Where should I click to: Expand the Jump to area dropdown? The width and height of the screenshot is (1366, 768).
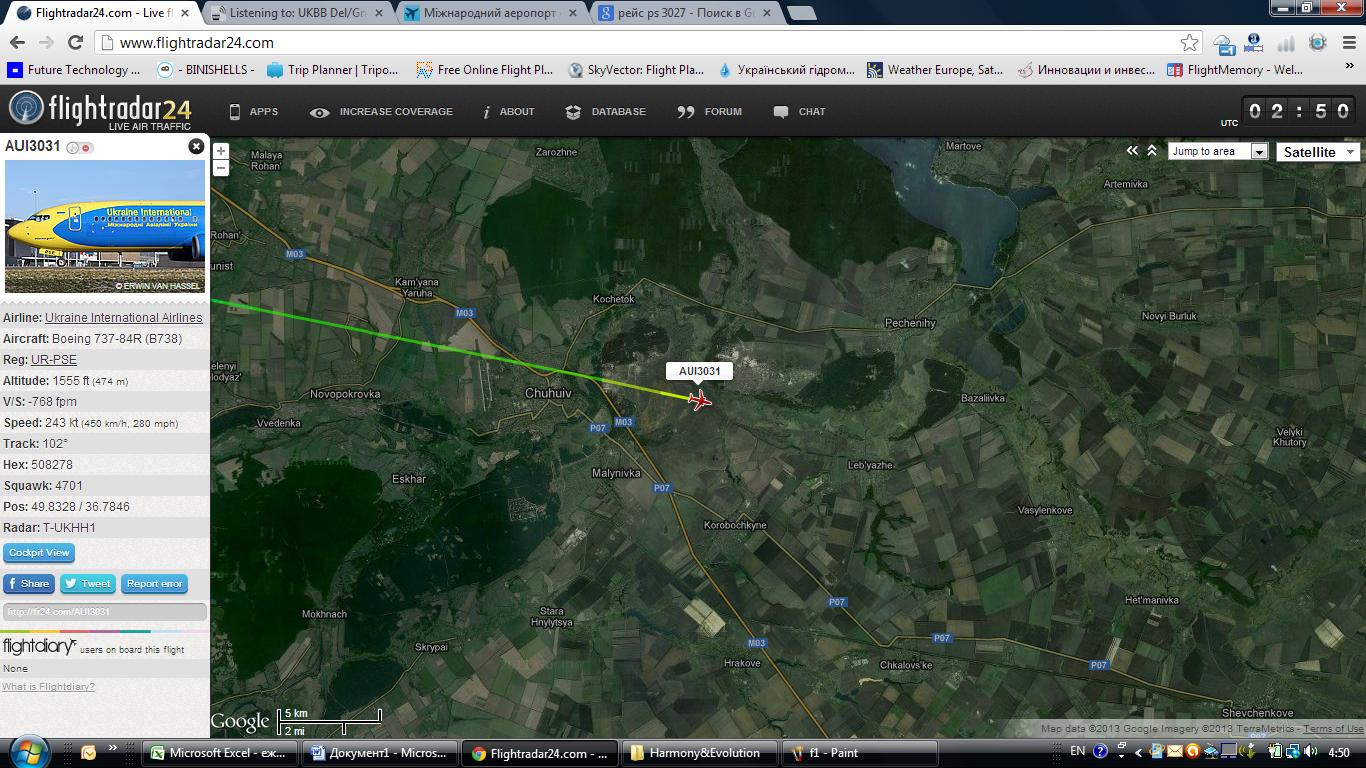click(1259, 152)
